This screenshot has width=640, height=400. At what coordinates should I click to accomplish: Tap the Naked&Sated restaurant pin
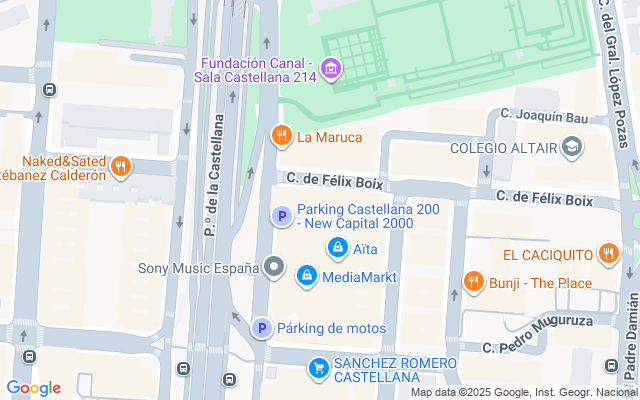121,166
